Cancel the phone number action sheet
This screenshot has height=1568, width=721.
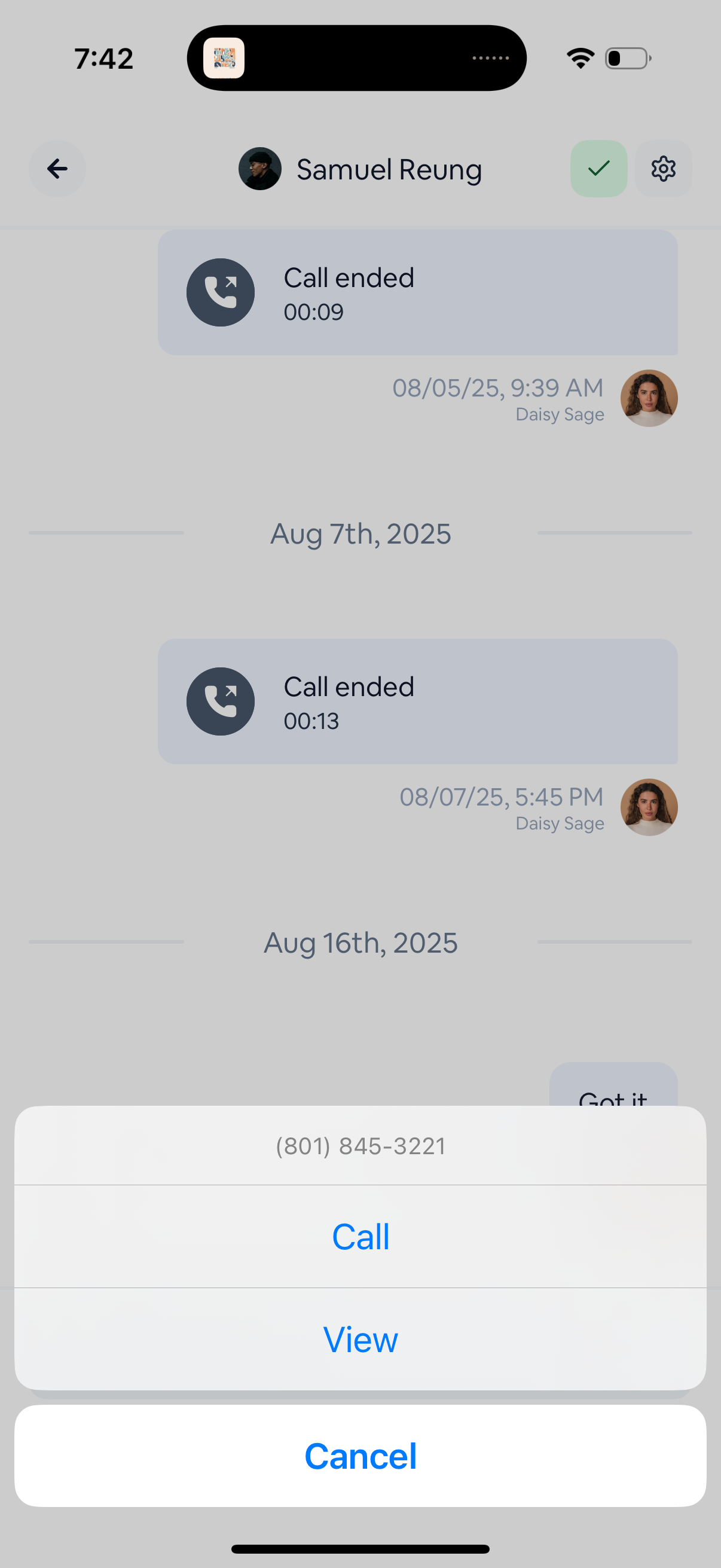(x=360, y=1456)
